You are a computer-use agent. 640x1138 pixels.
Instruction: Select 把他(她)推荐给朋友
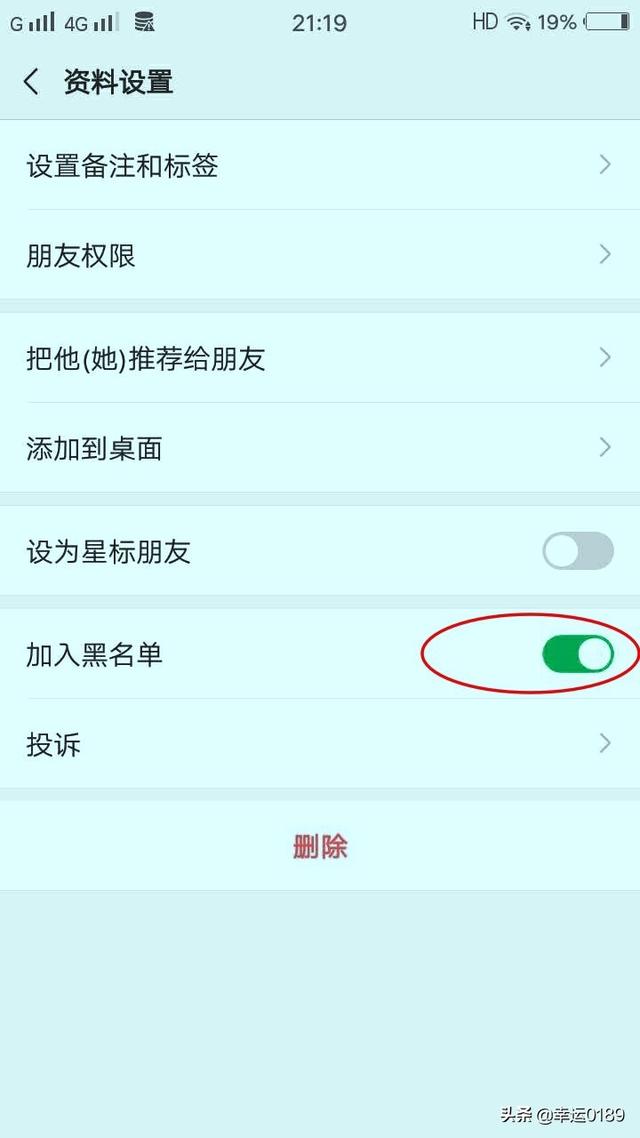point(320,358)
